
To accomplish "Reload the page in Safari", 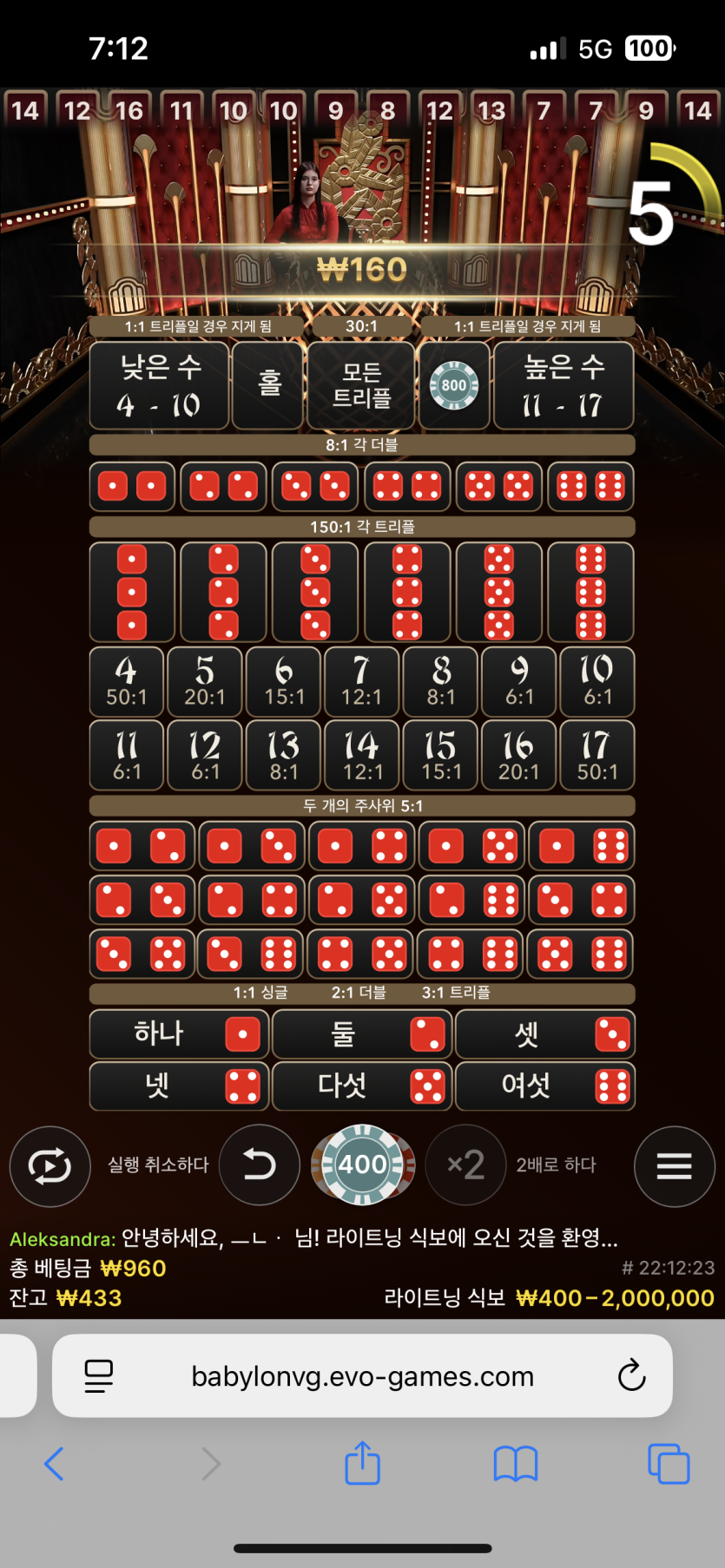I will pos(631,1375).
